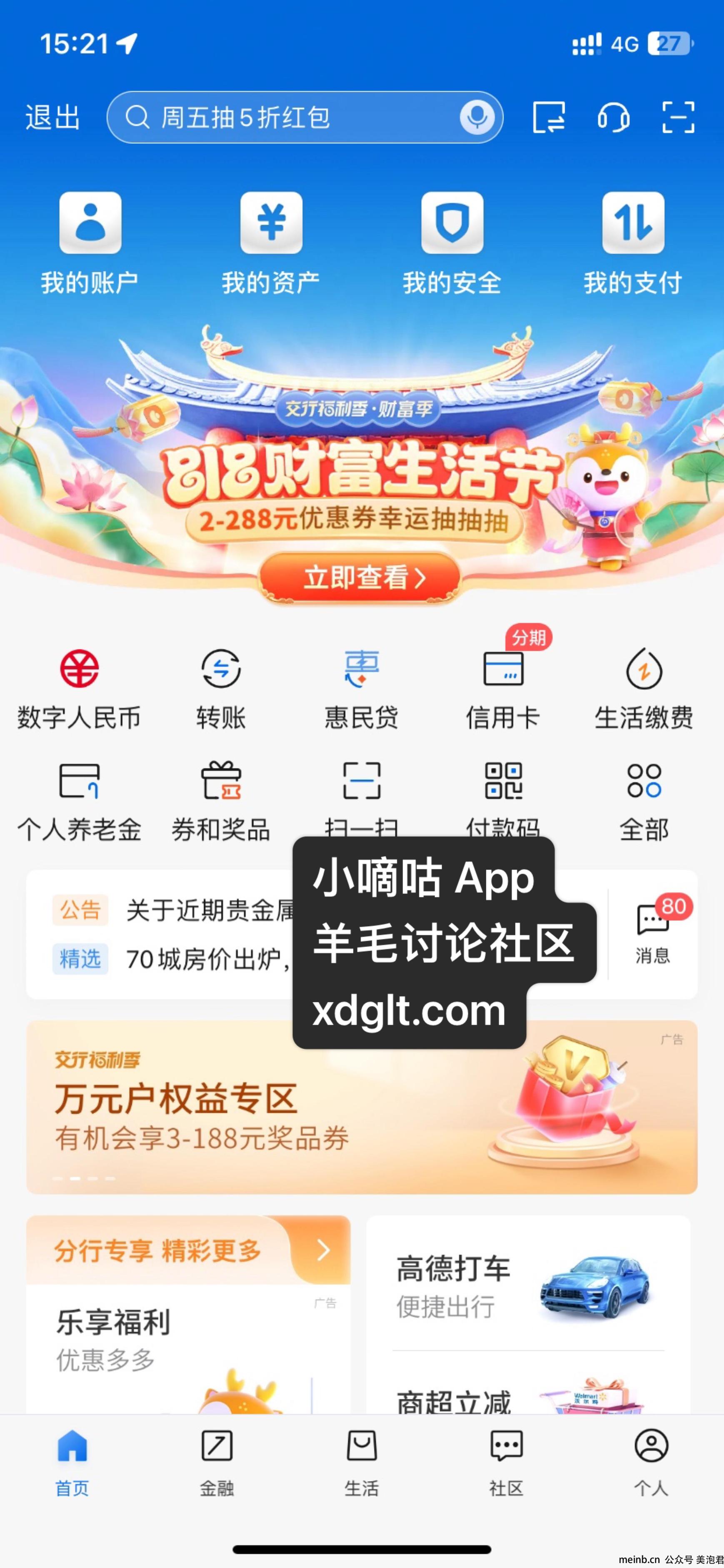Screen dimensions: 724x1568
Task: Start voice search with the microphone icon
Action: (x=477, y=117)
